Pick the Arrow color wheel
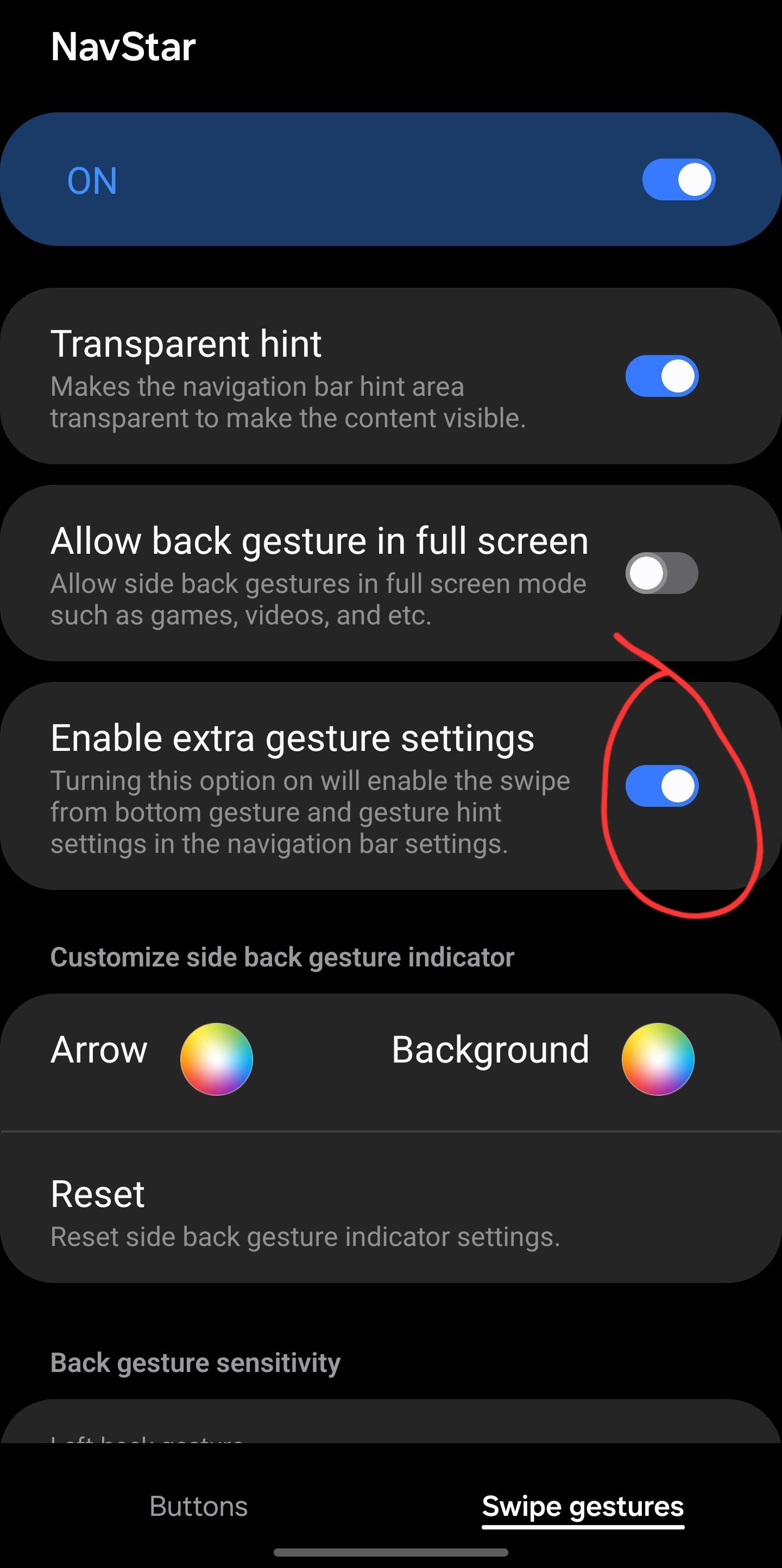The image size is (782, 1568). (216, 1059)
